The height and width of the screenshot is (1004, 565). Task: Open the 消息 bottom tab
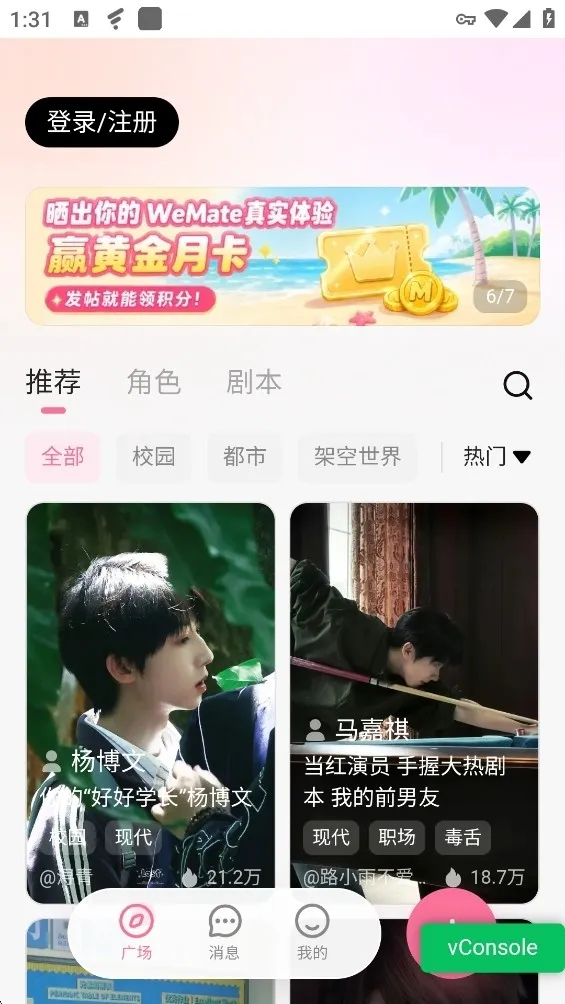click(224, 934)
